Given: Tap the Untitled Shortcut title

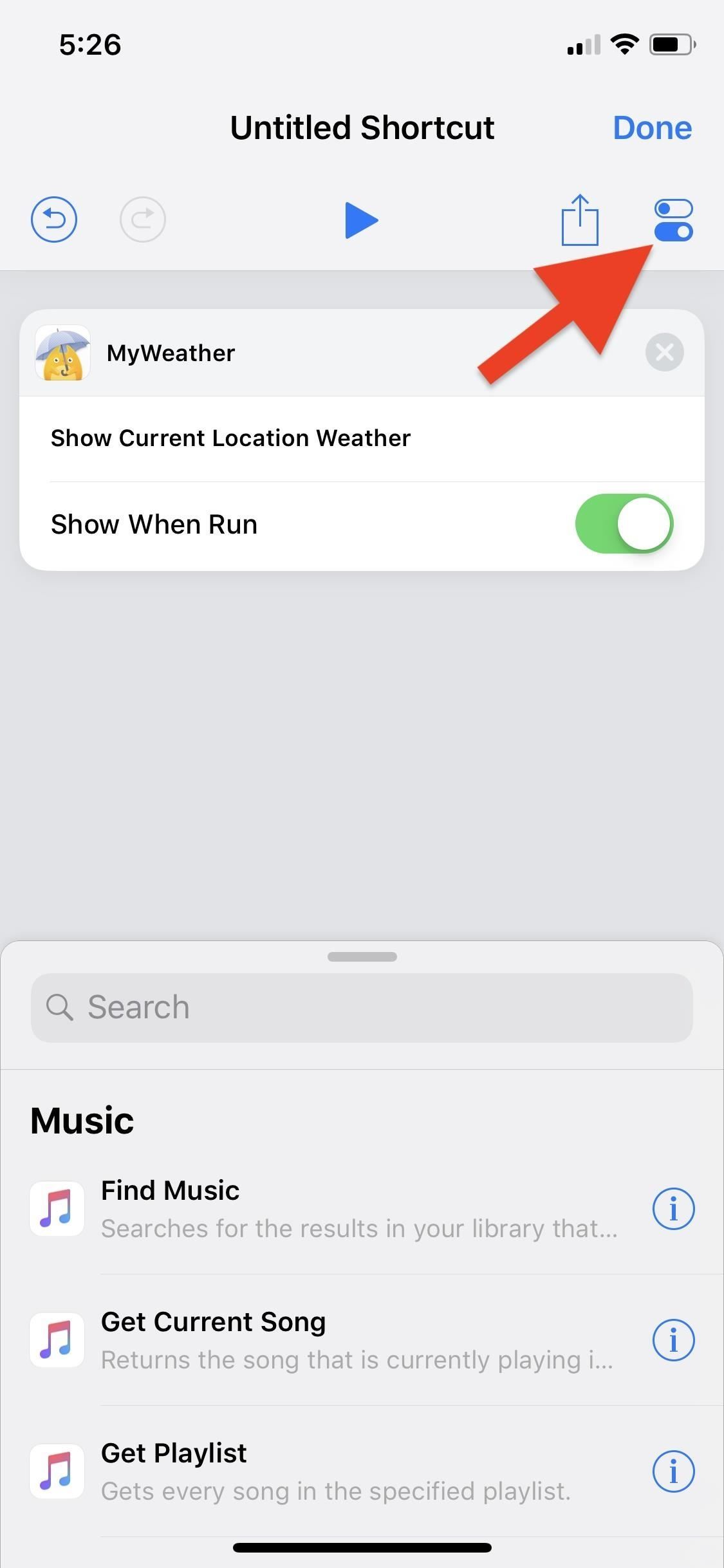Looking at the screenshot, I should click(x=362, y=127).
